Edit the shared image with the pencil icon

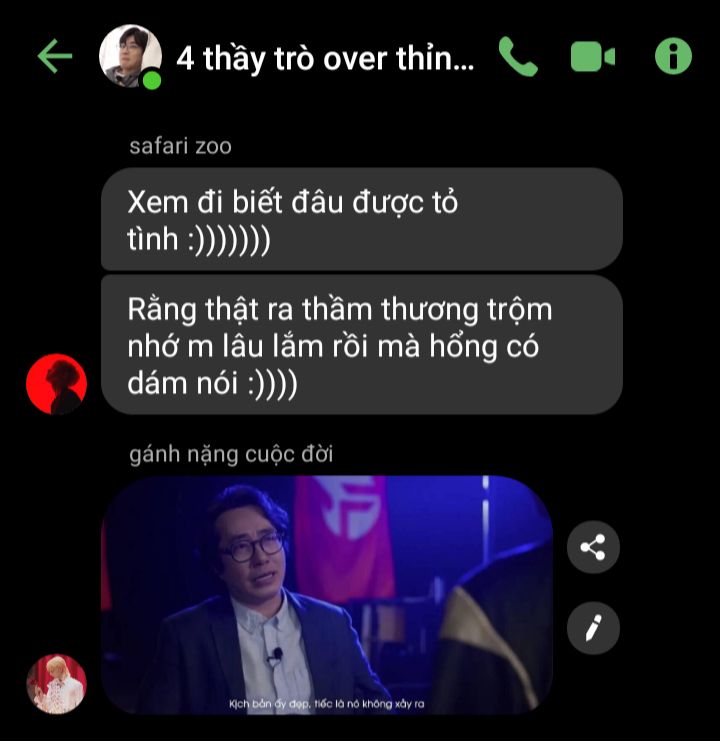[593, 628]
